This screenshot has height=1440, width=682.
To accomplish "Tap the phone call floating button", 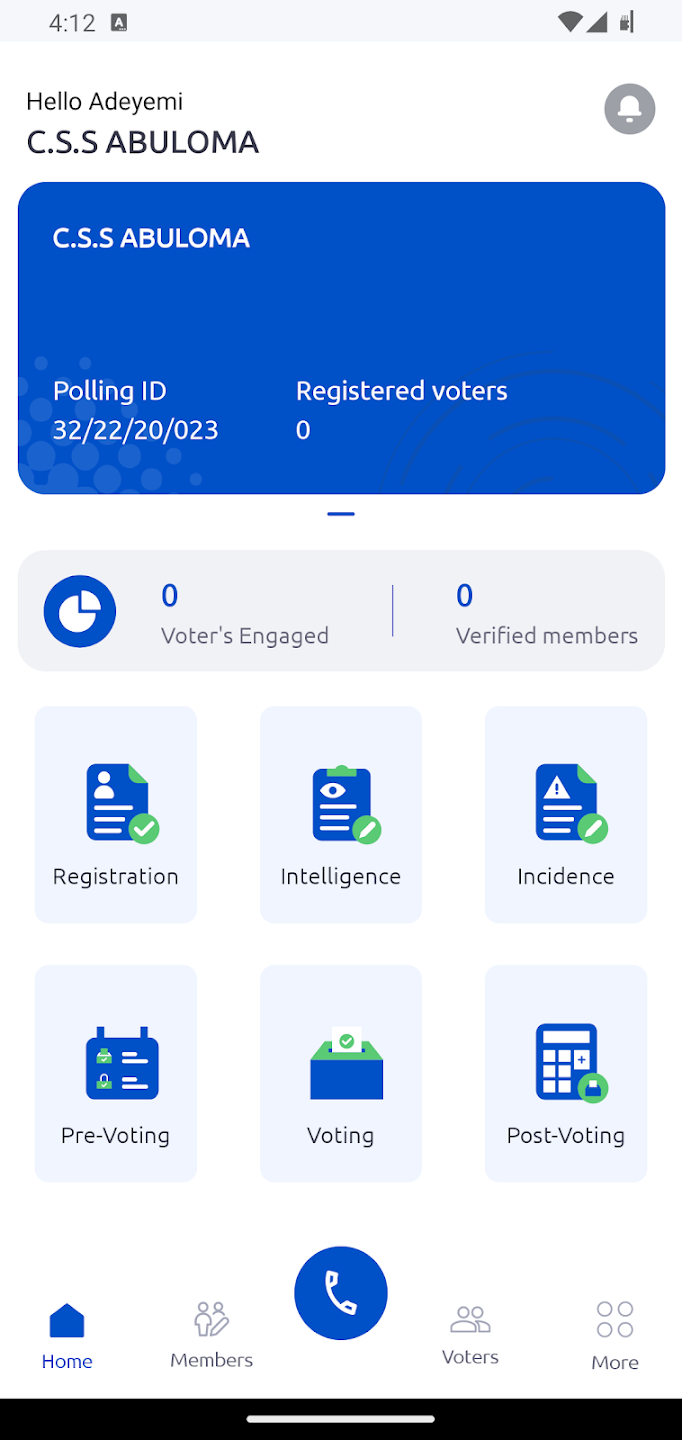I will pos(341,1293).
